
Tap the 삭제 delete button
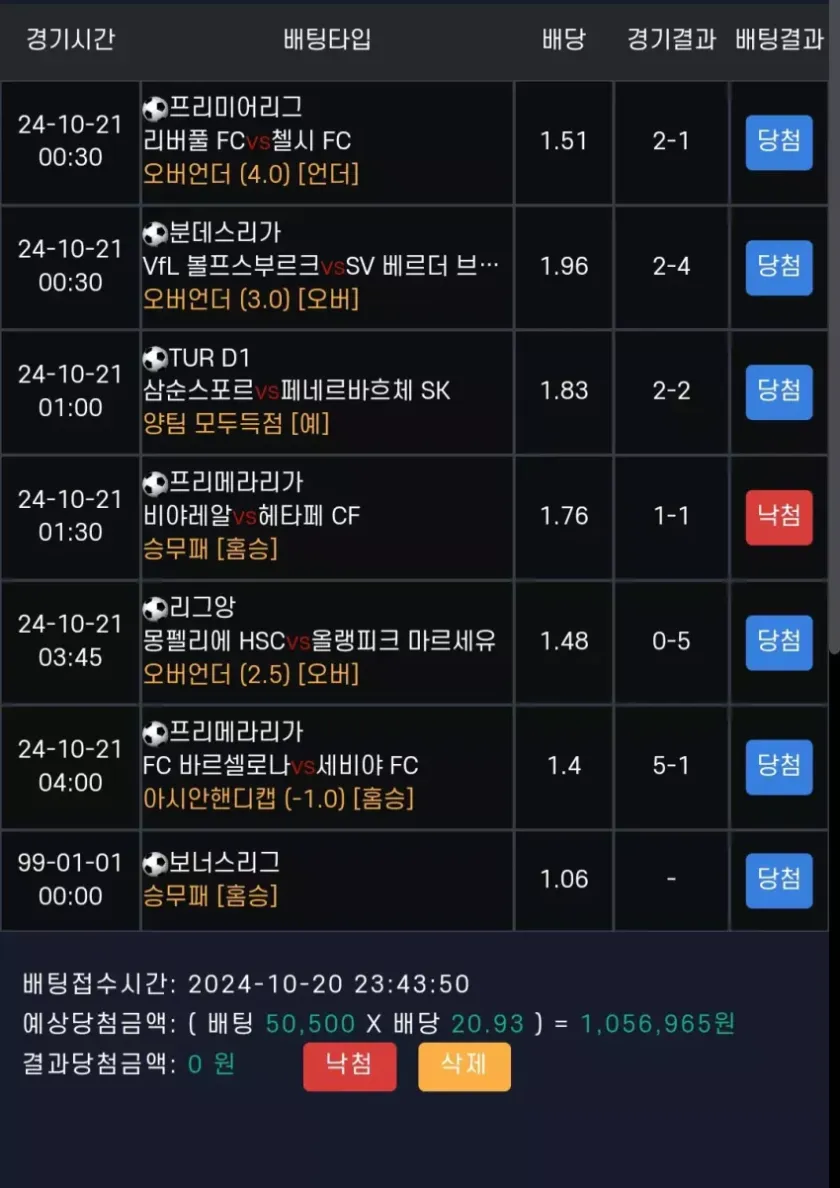[x=464, y=1066]
